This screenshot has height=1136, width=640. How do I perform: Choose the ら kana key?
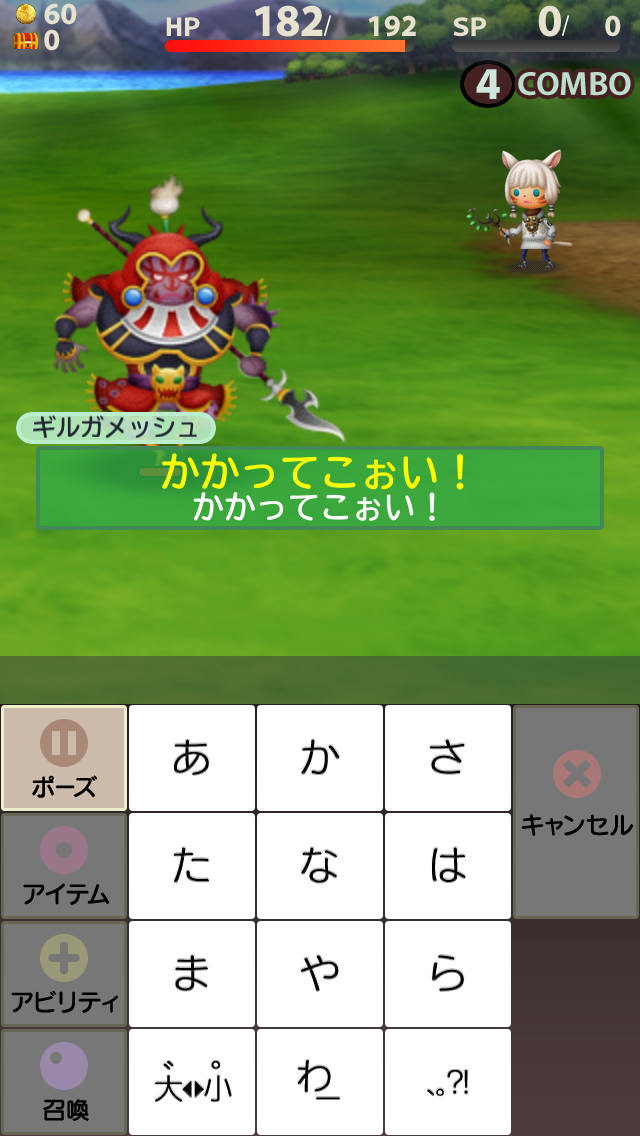click(x=448, y=974)
